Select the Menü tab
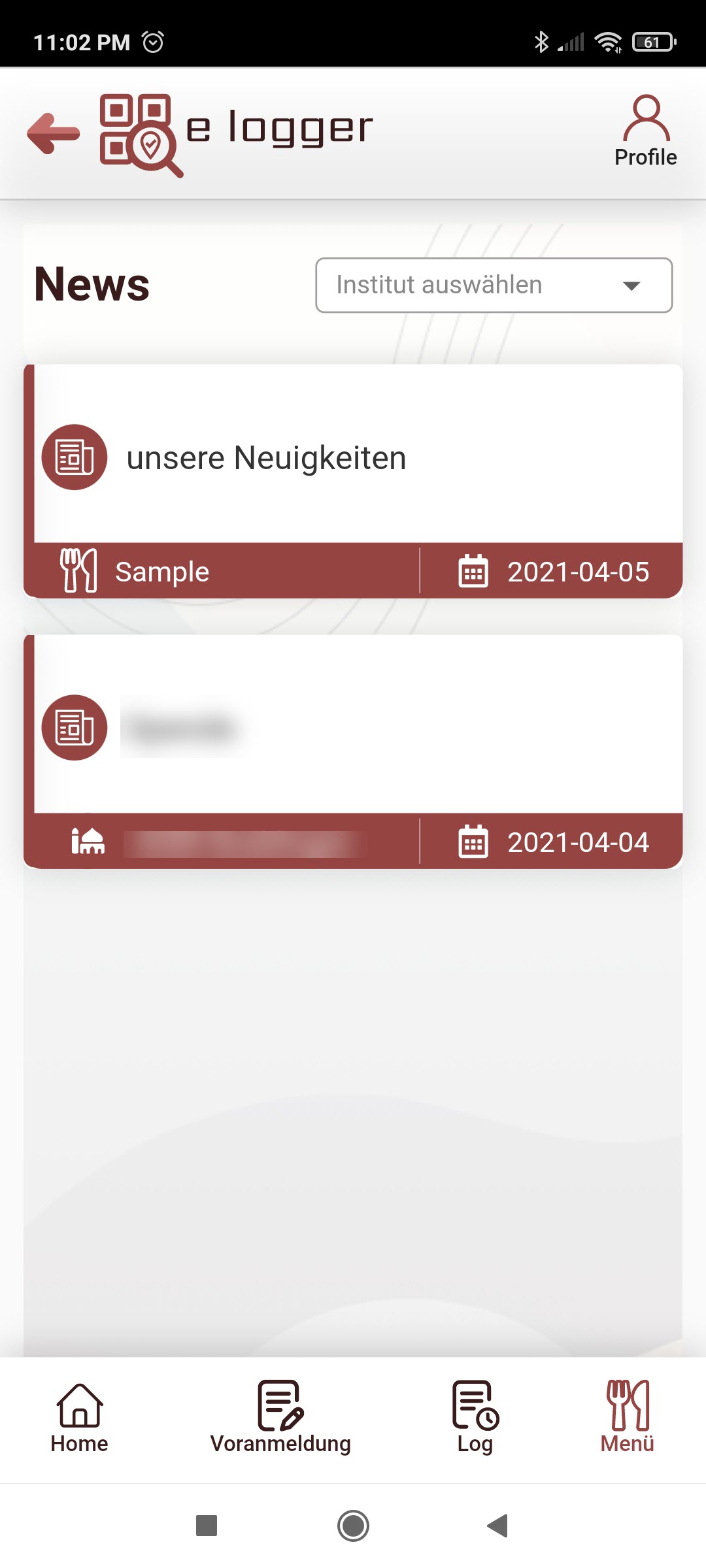 tap(627, 1416)
